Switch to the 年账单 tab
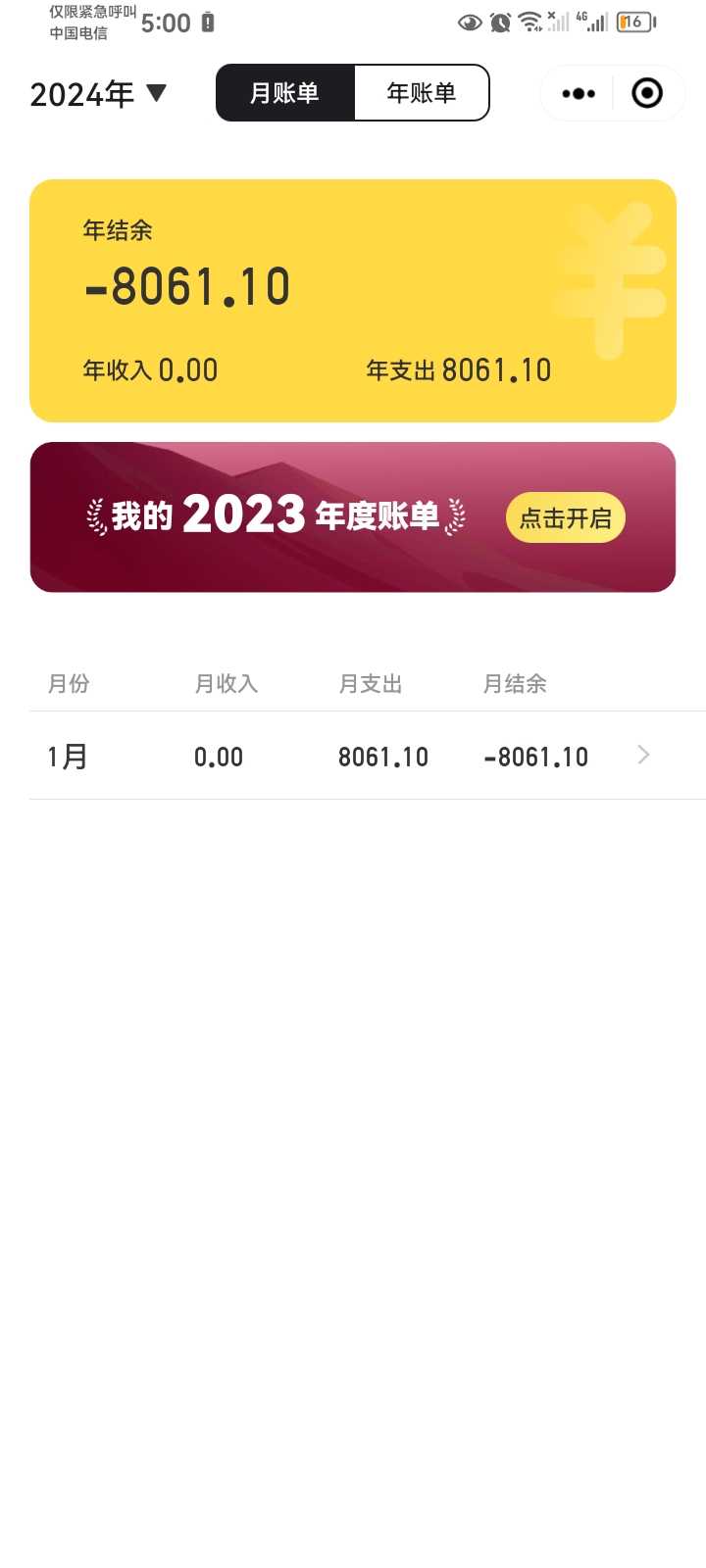Viewport: 706px width, 1568px height. (422, 93)
